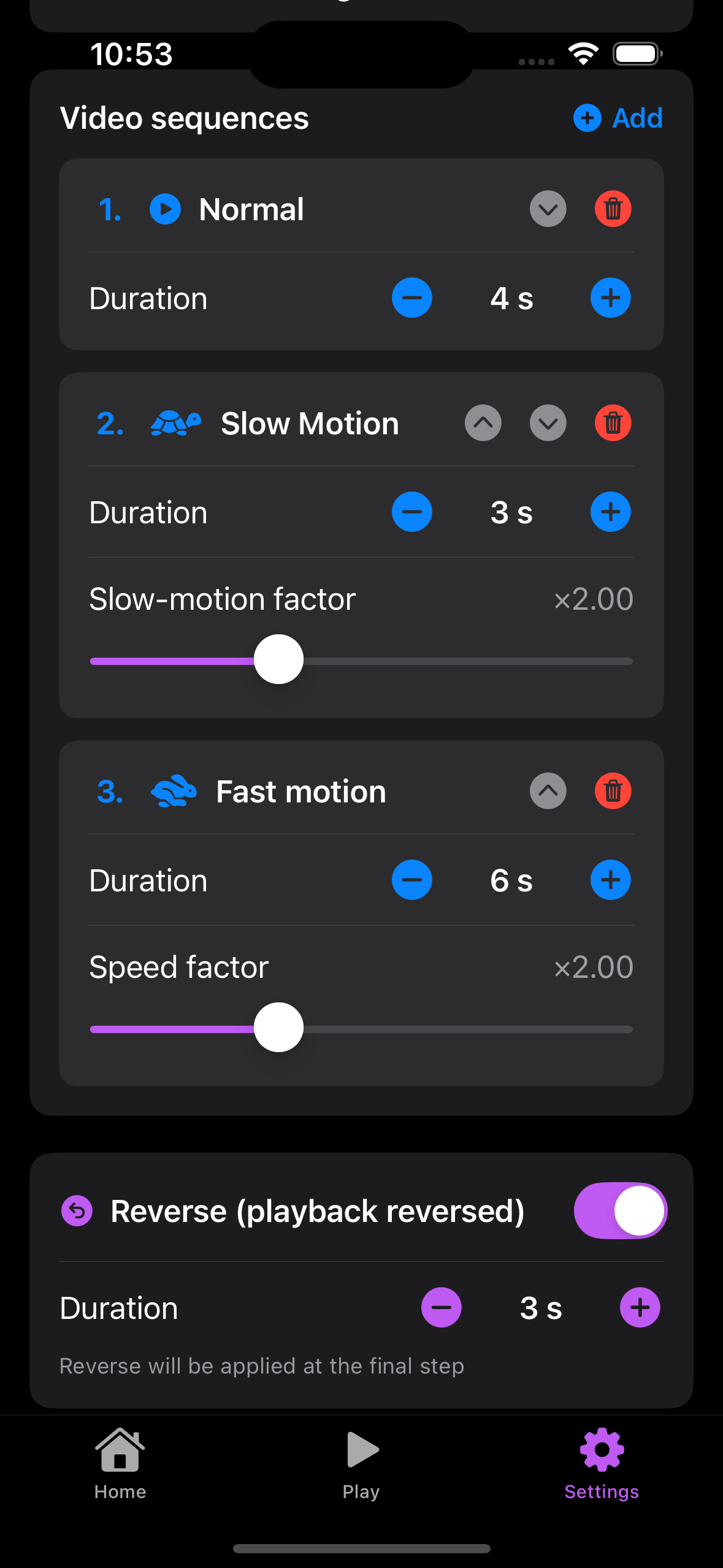723x1568 pixels.
Task: Collapse the Normal sequence with its chevron
Action: (x=548, y=209)
